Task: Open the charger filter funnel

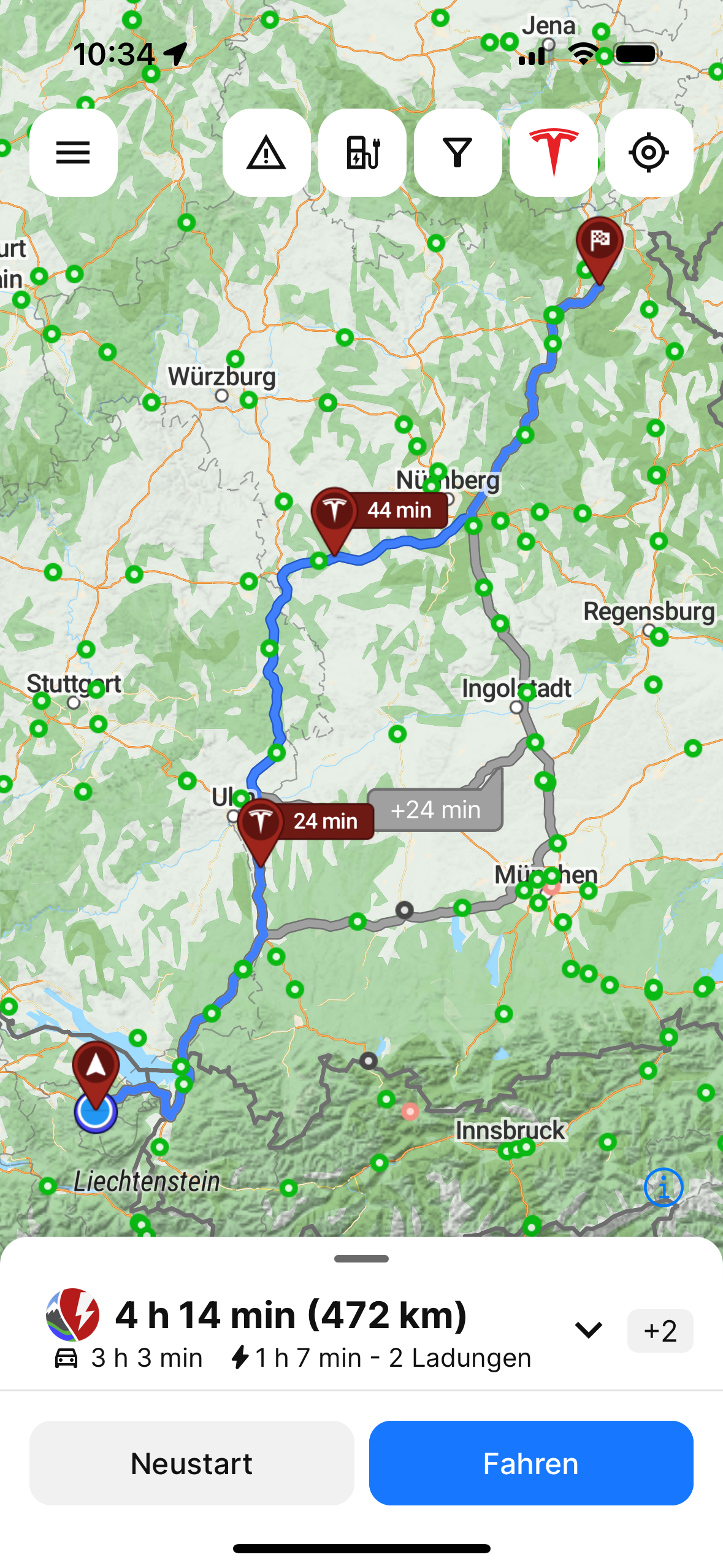Action: [x=457, y=153]
